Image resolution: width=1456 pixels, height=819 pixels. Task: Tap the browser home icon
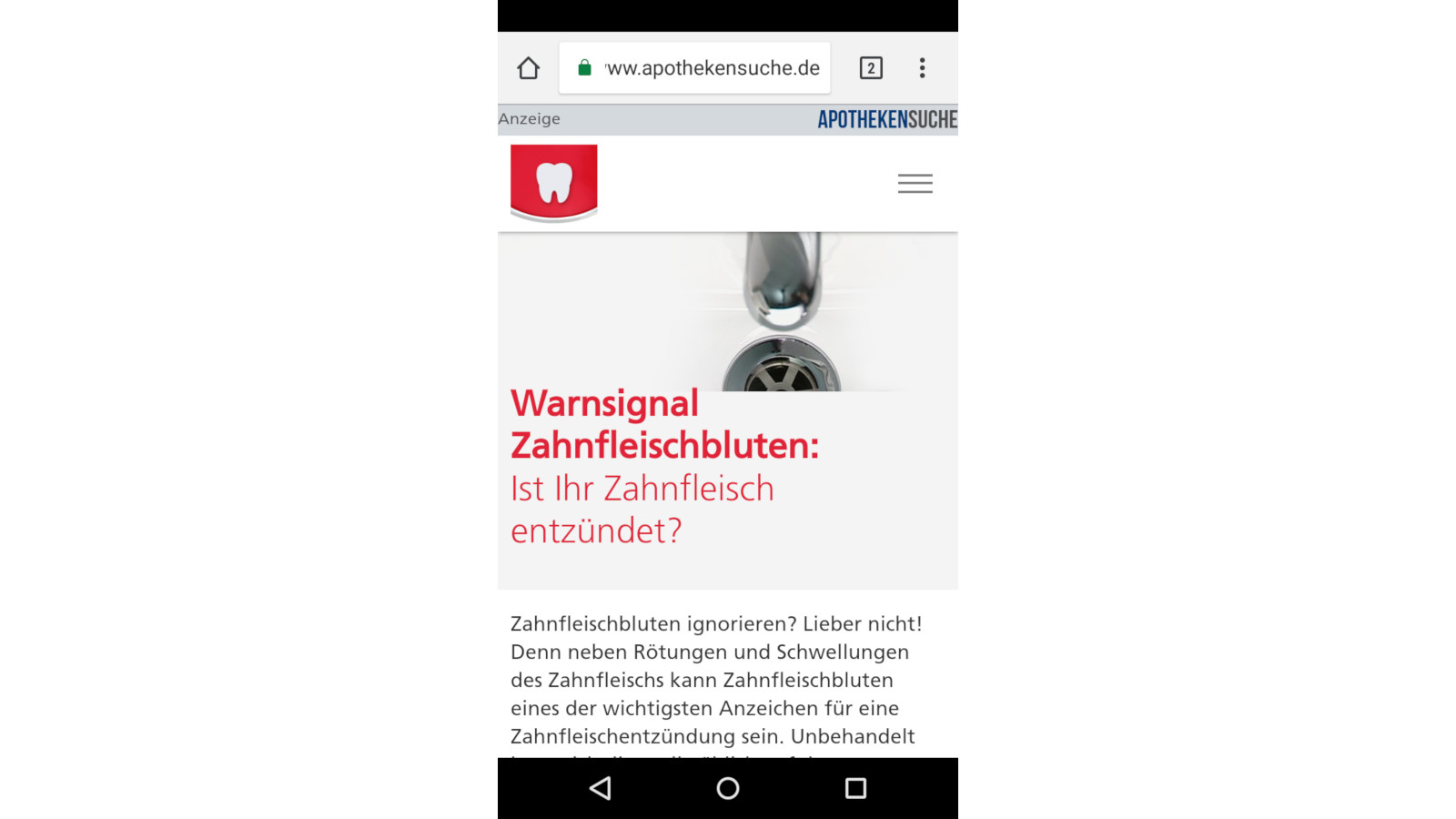tap(528, 68)
